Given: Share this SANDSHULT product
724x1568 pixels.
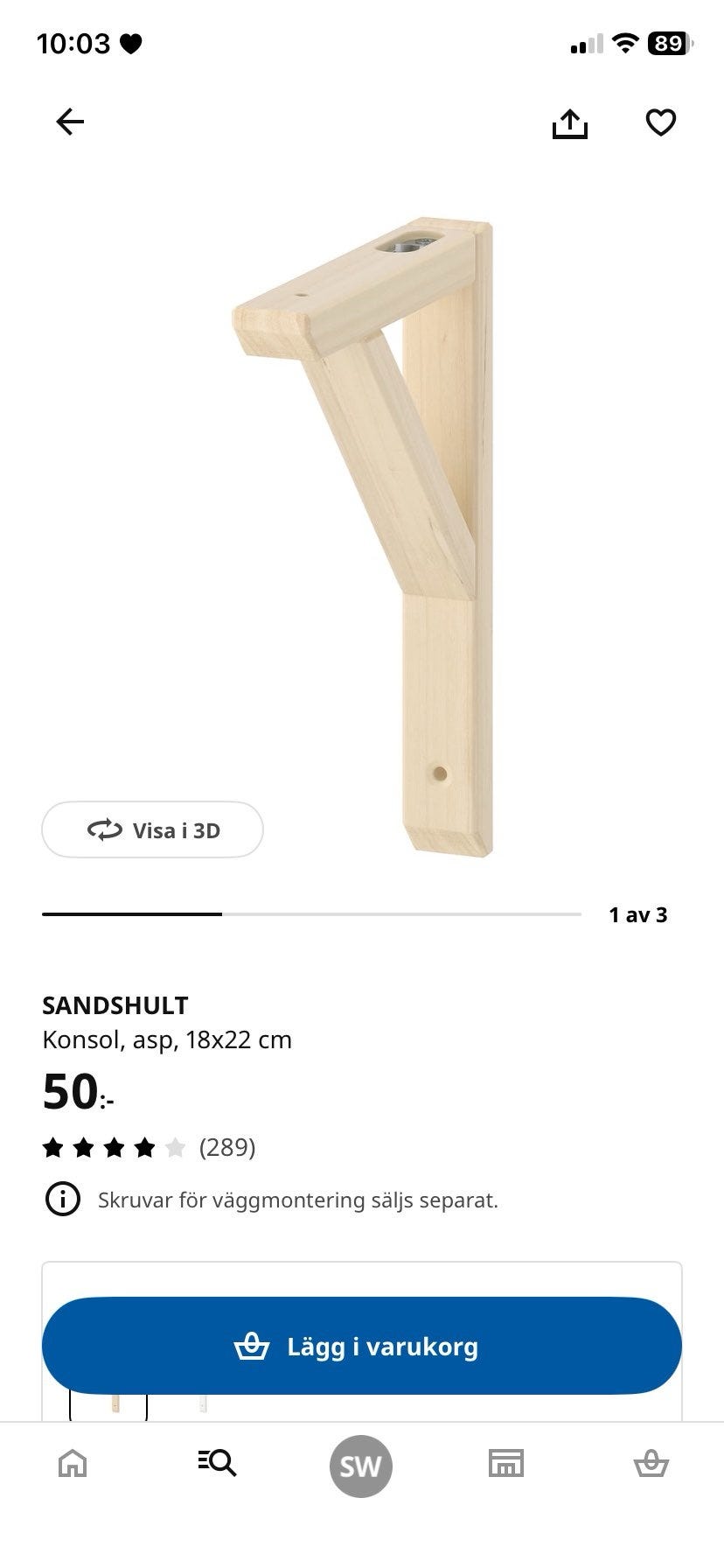Looking at the screenshot, I should point(570,123).
